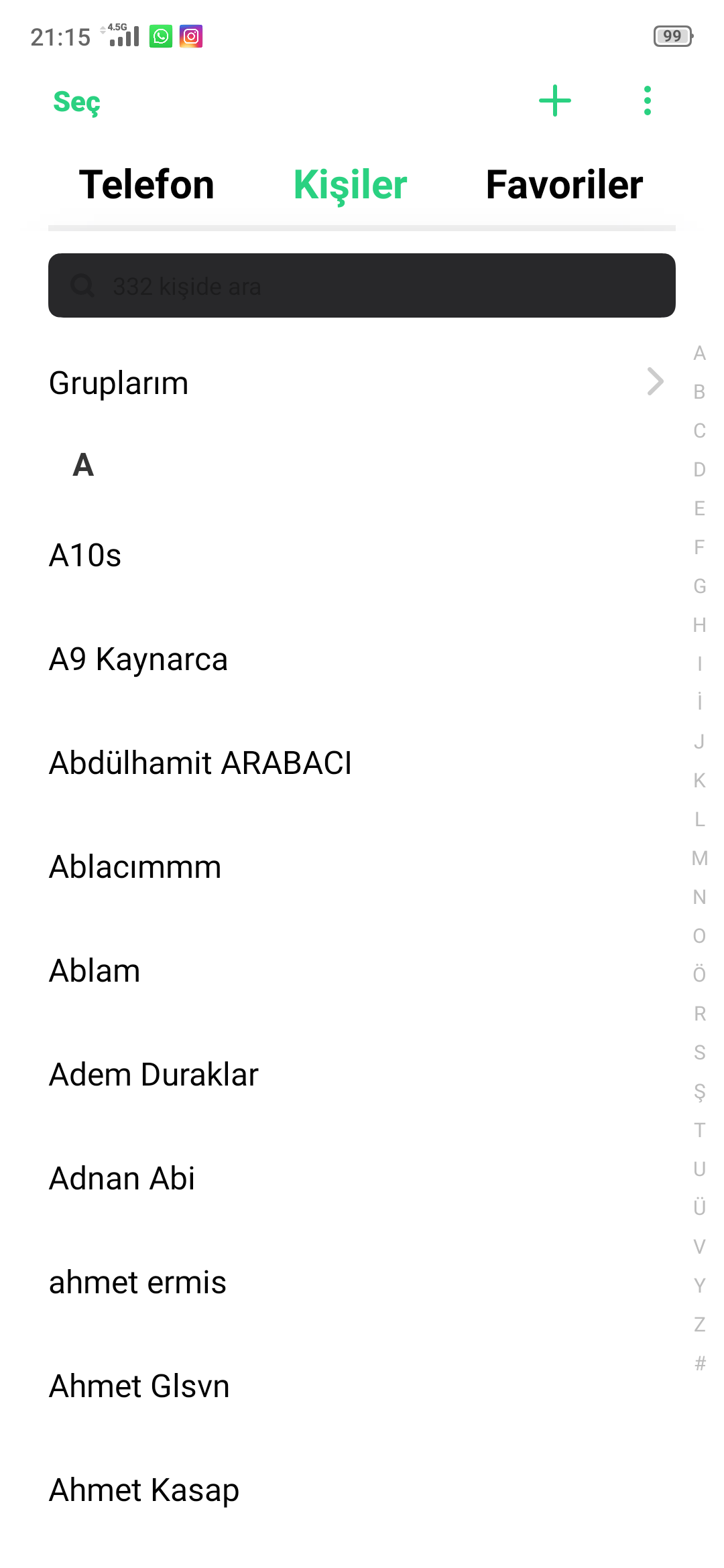Image resolution: width=724 pixels, height=1568 pixels.
Task: Open the three-dot overflow menu
Action: [647, 101]
